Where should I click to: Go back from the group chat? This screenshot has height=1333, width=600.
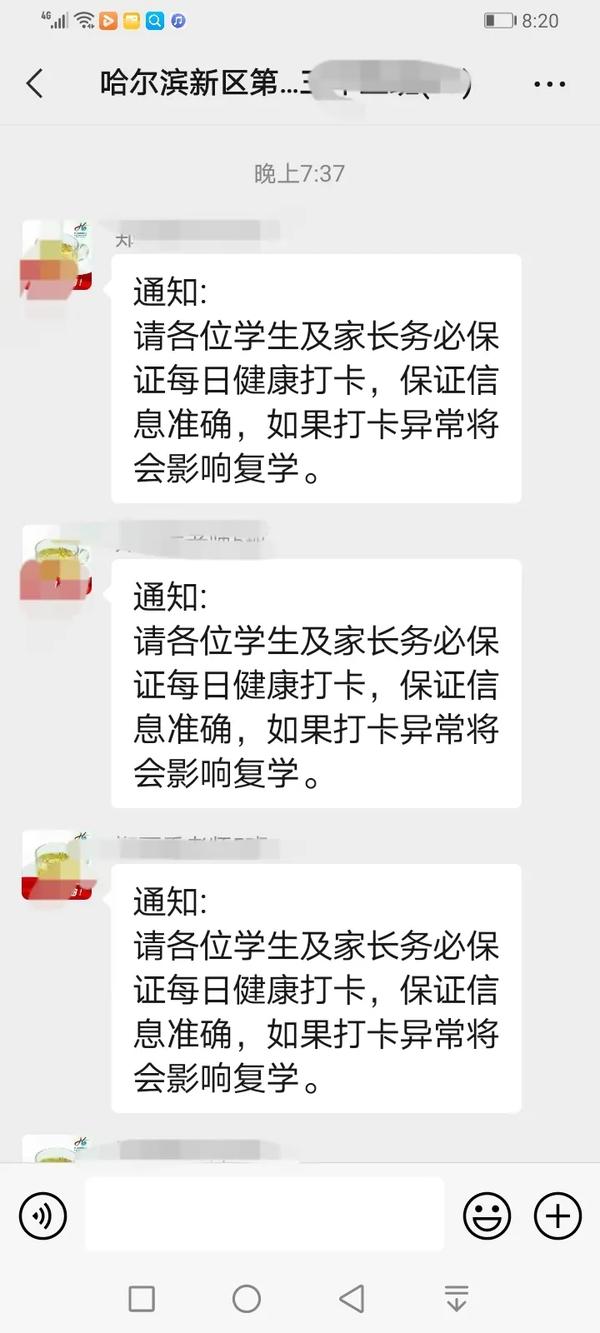[x=35, y=84]
